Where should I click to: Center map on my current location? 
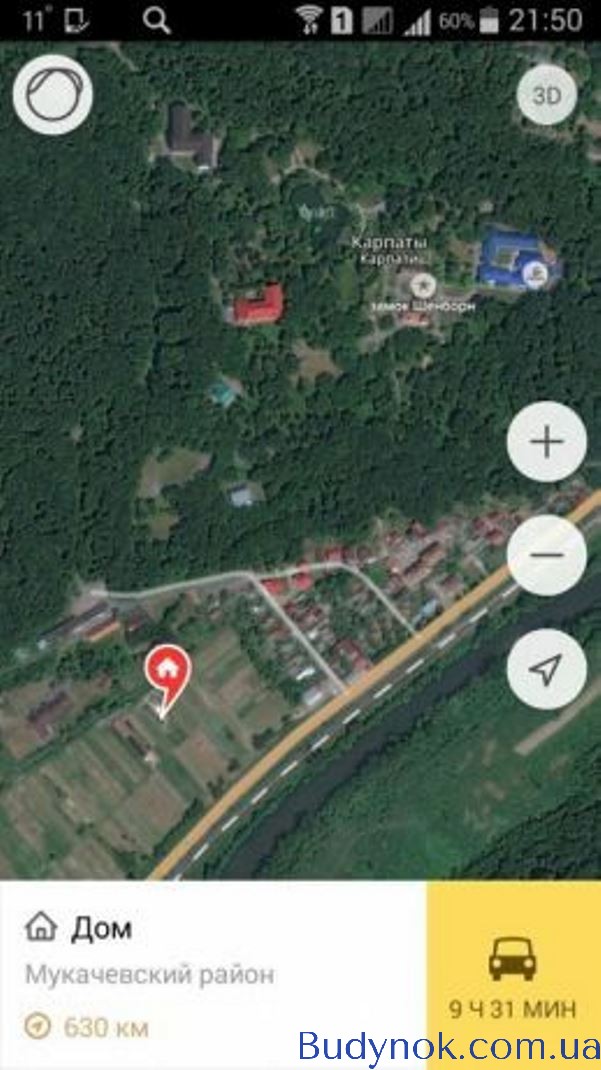point(546,669)
